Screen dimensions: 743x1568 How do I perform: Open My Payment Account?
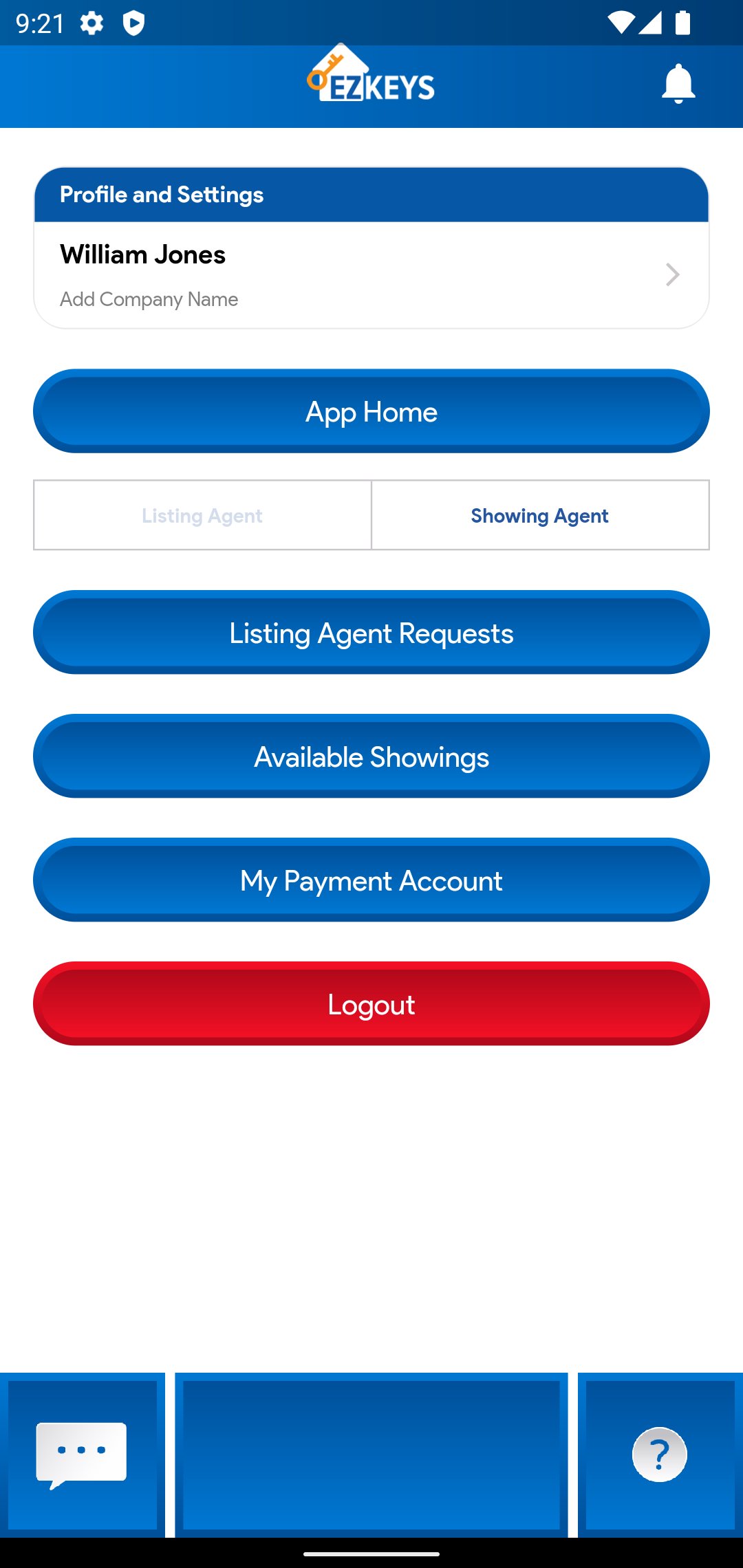click(371, 880)
